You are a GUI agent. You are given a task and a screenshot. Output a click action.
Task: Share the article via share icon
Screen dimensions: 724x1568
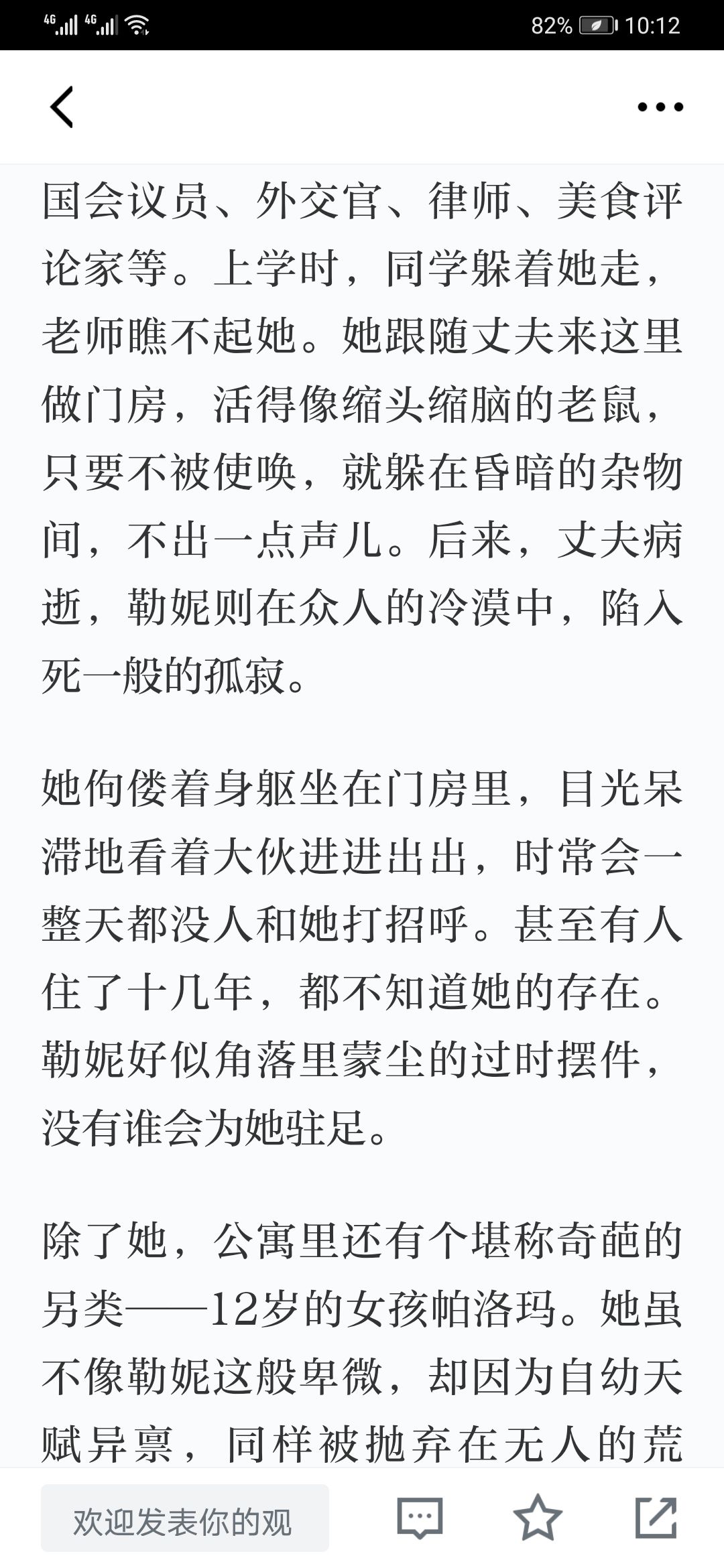[656, 1518]
